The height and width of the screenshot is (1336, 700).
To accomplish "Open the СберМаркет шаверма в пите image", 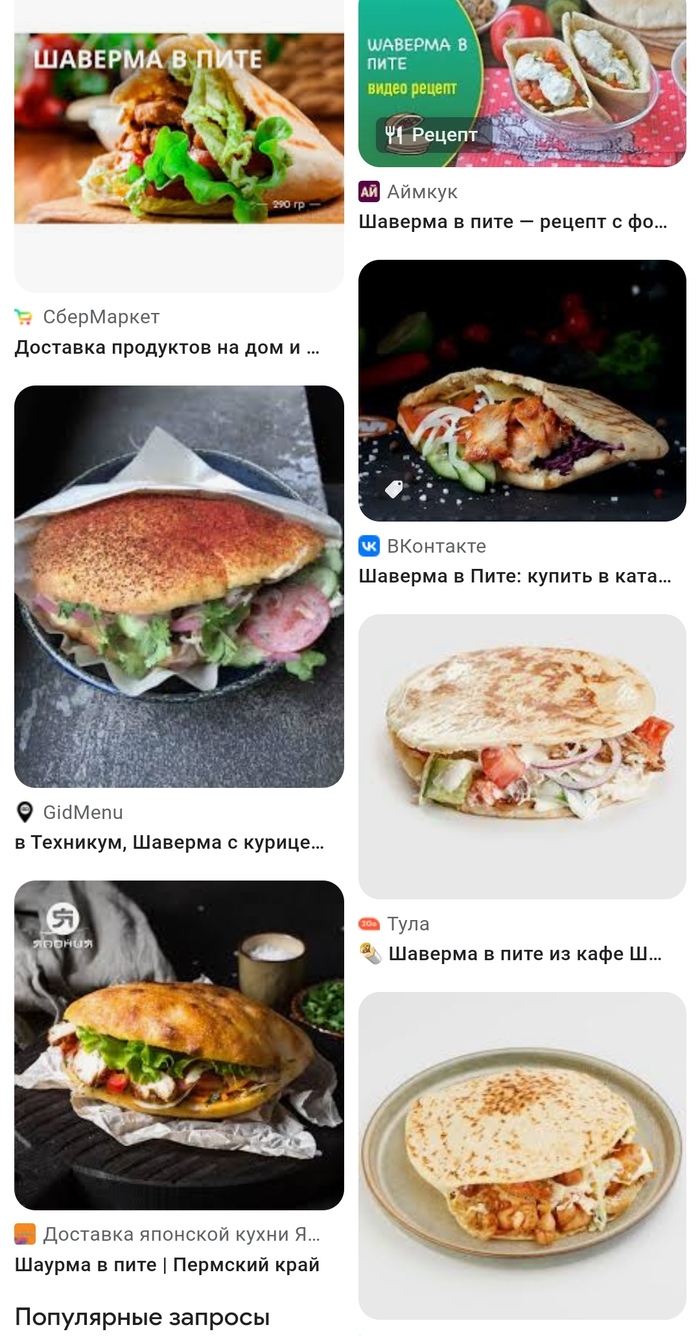I will [179, 130].
